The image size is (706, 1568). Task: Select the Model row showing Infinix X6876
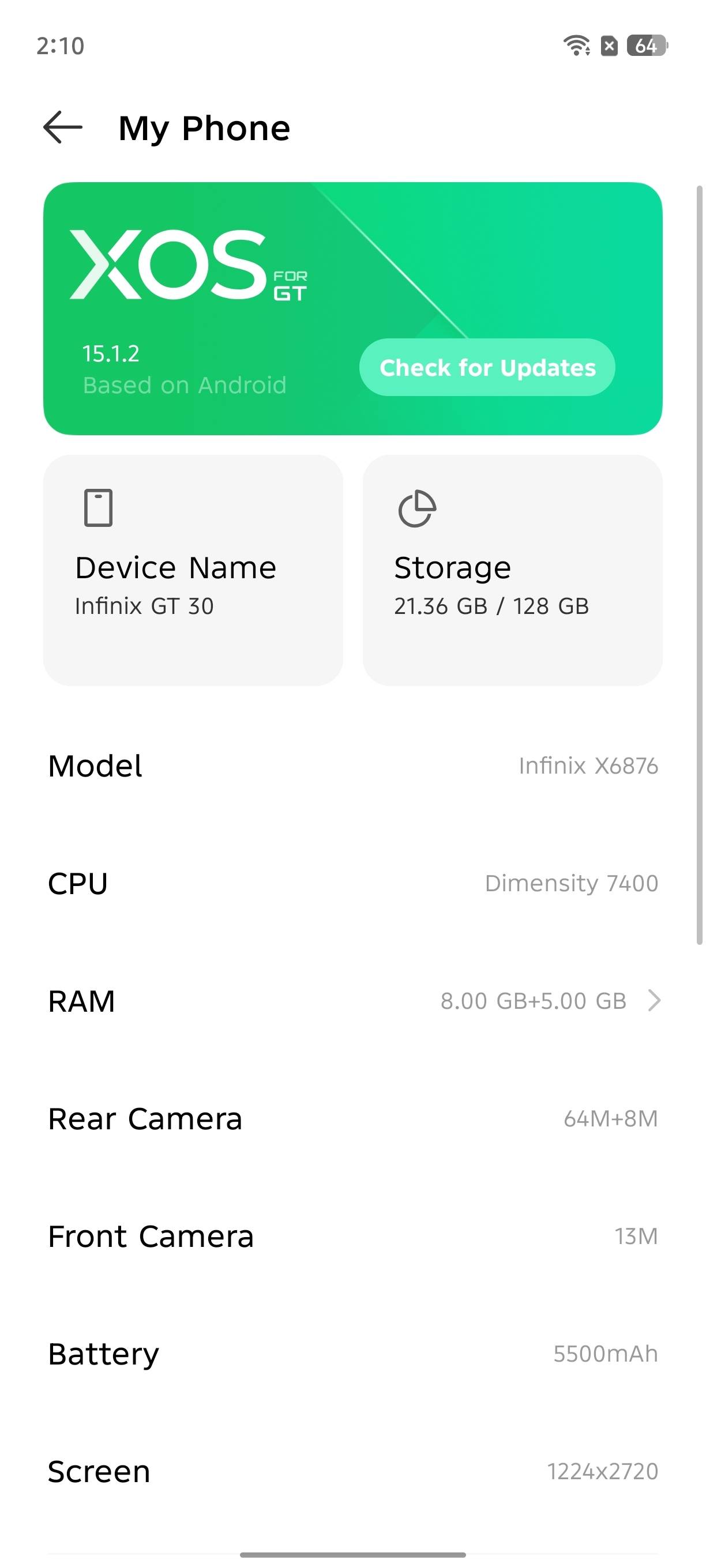point(354,766)
